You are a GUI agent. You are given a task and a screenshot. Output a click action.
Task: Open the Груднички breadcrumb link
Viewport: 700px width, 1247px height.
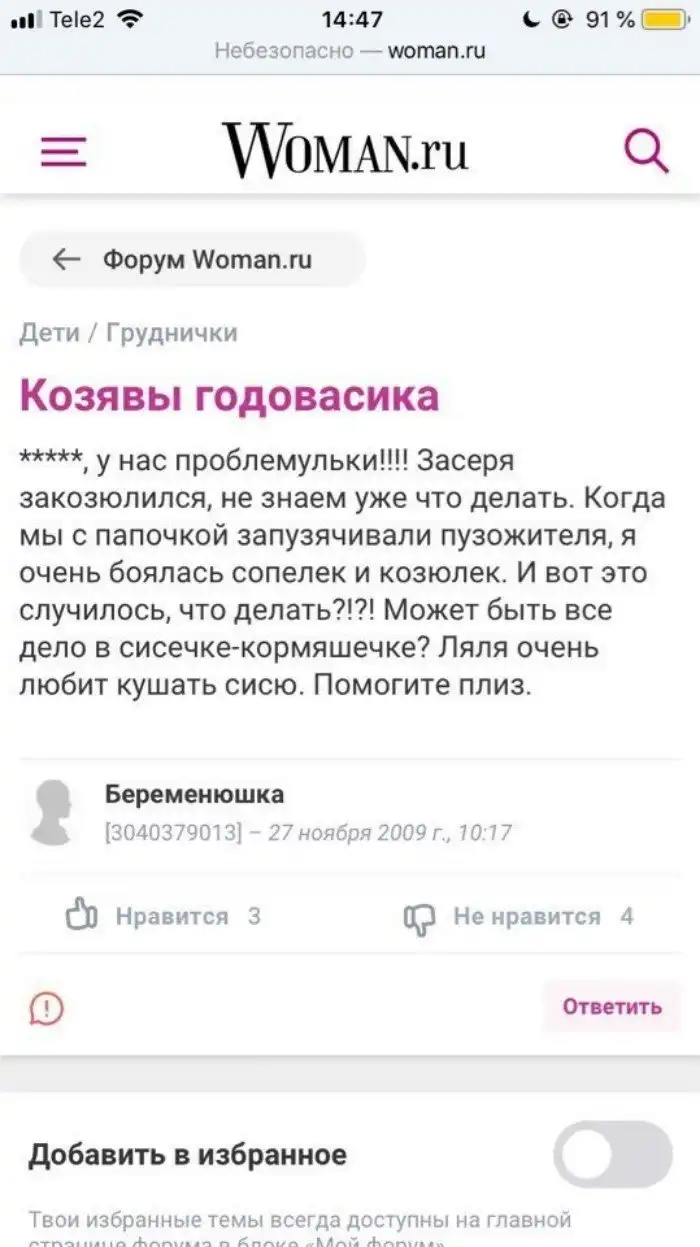(171, 333)
